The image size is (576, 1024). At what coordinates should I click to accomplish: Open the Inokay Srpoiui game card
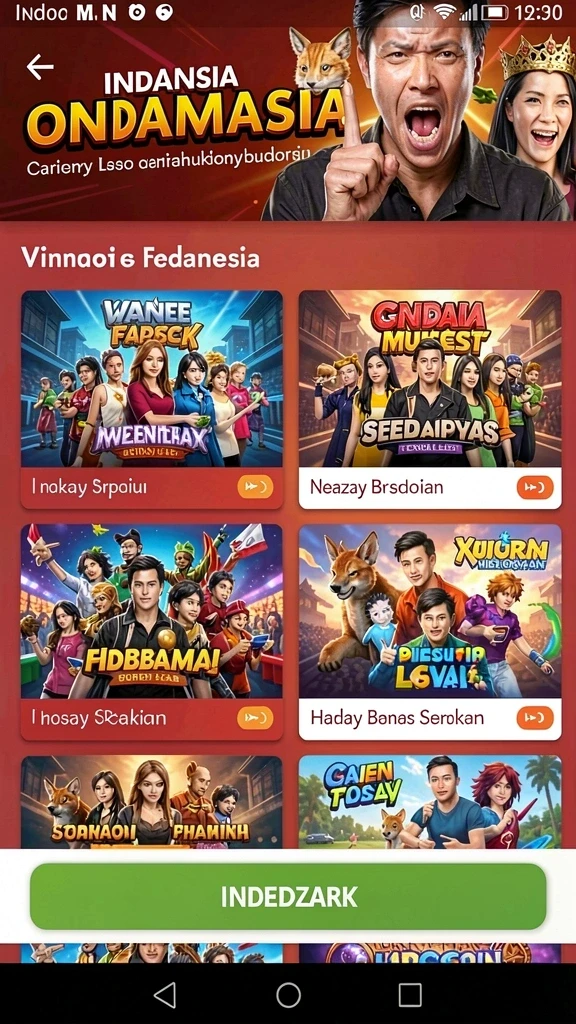tap(152, 399)
